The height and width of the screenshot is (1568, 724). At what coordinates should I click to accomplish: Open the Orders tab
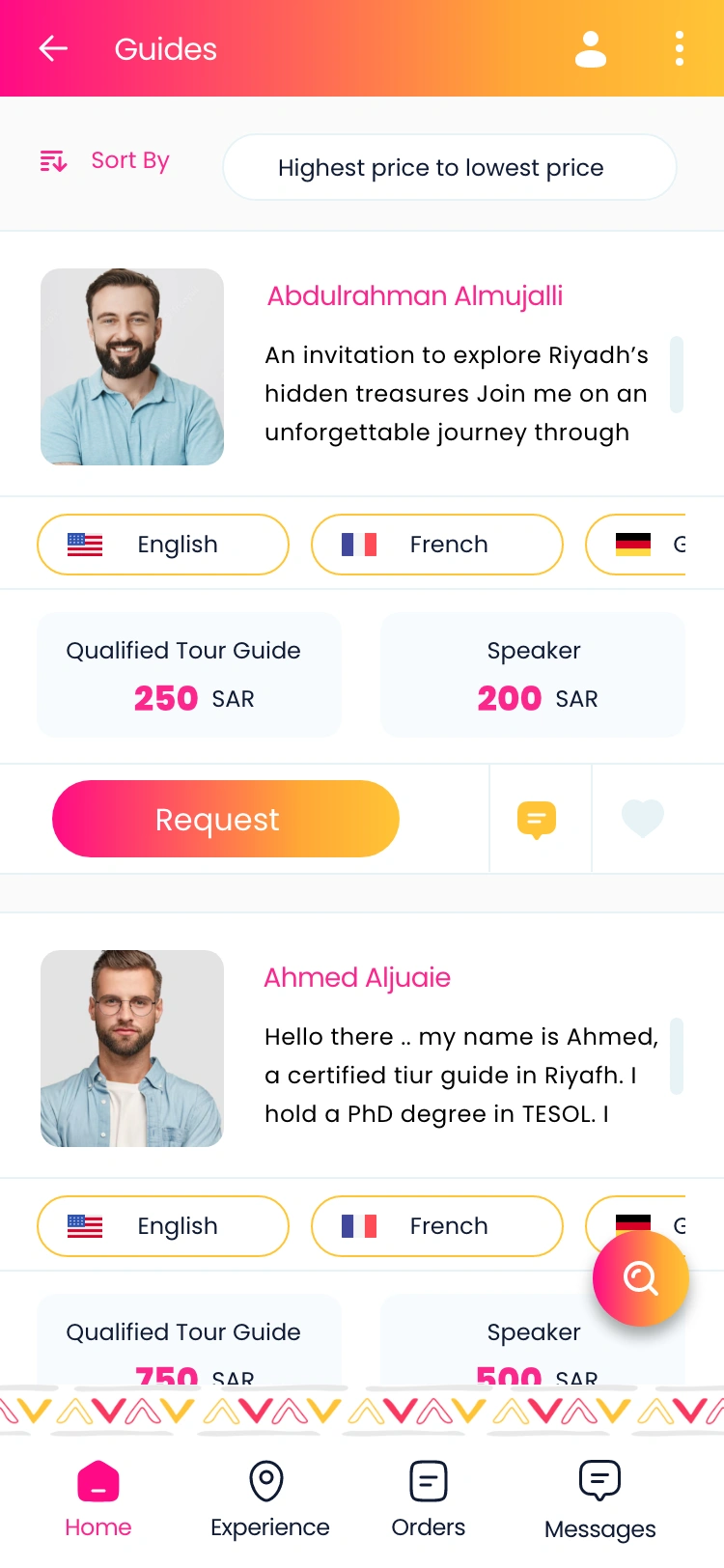[429, 1498]
